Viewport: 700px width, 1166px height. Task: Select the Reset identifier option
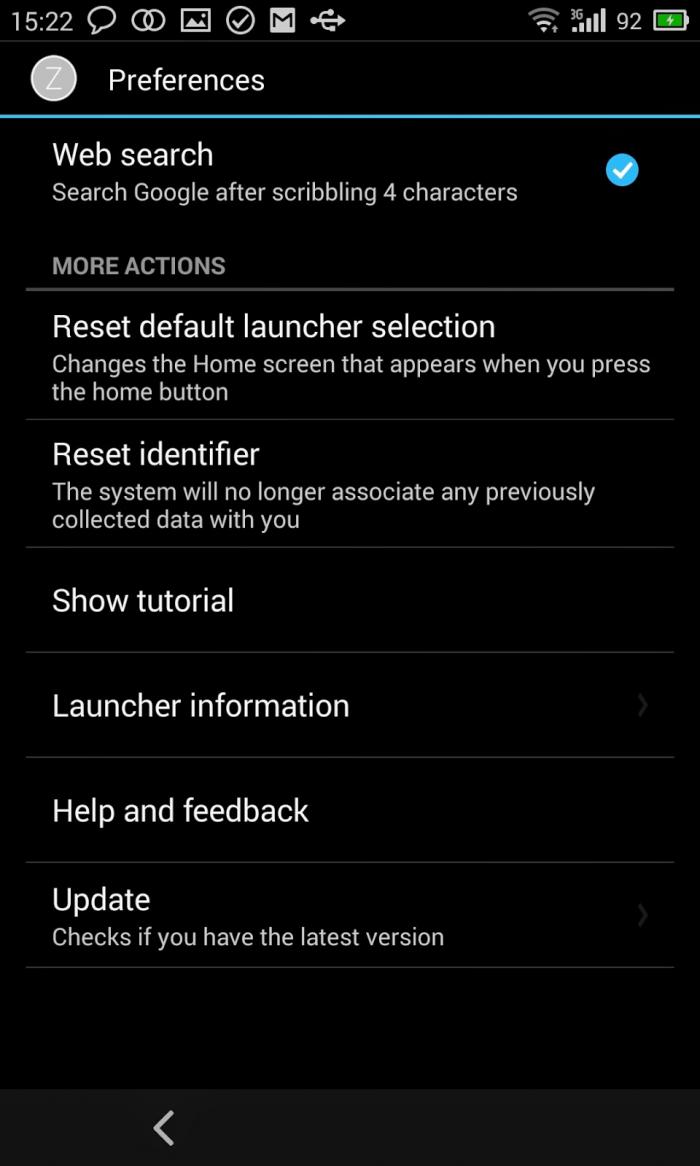click(x=350, y=483)
